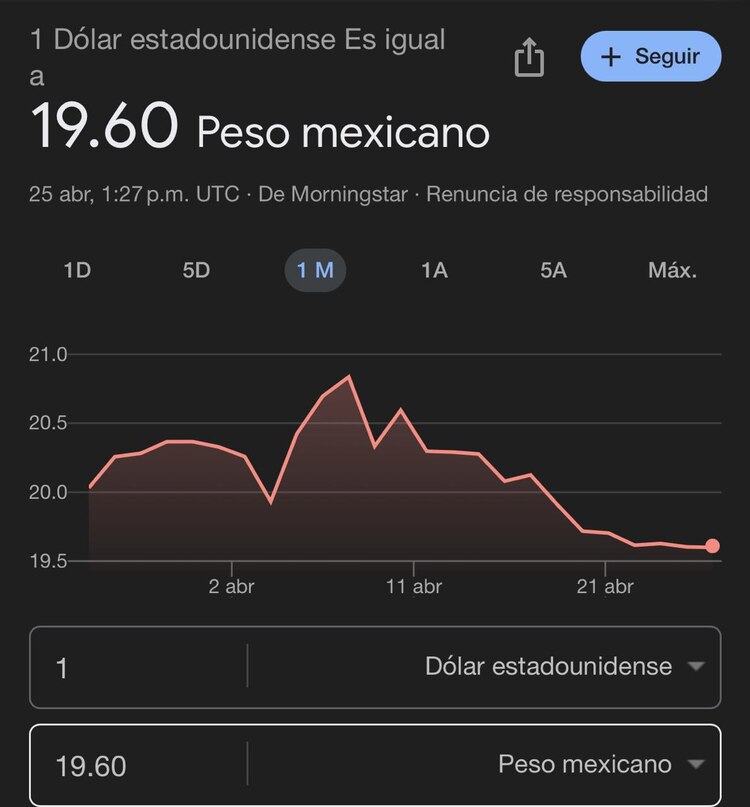This screenshot has width=750, height=807.
Task: Switch to the 1D time range
Action: coord(78,270)
